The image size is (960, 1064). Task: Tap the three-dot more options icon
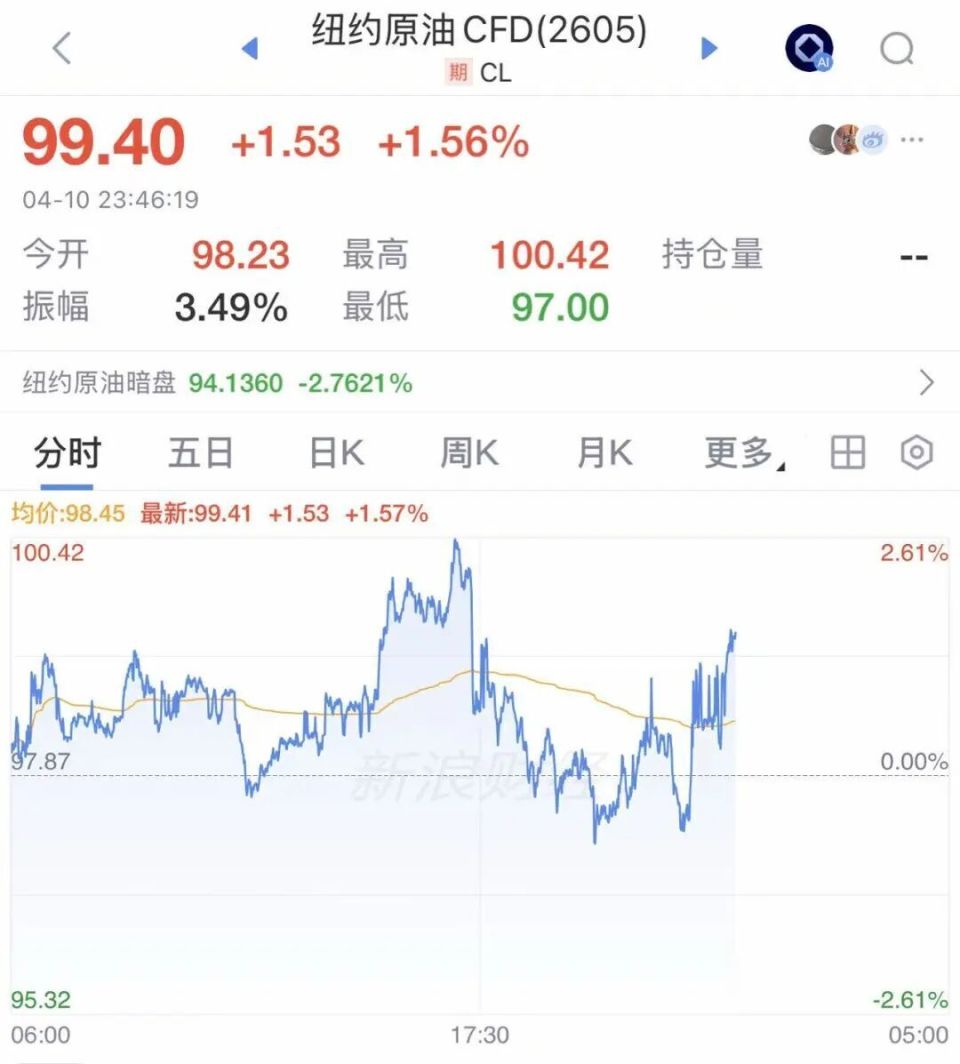[912, 140]
